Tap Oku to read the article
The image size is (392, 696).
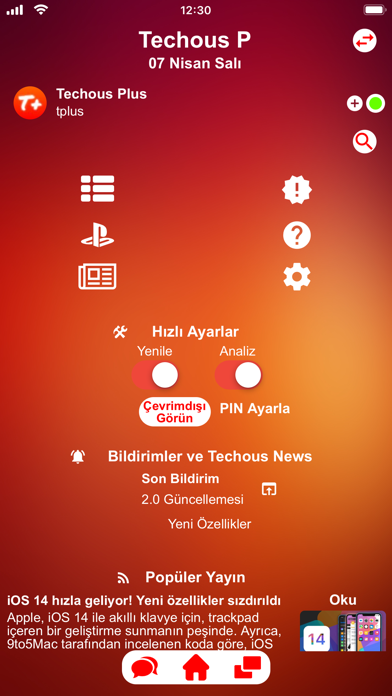[343, 600]
